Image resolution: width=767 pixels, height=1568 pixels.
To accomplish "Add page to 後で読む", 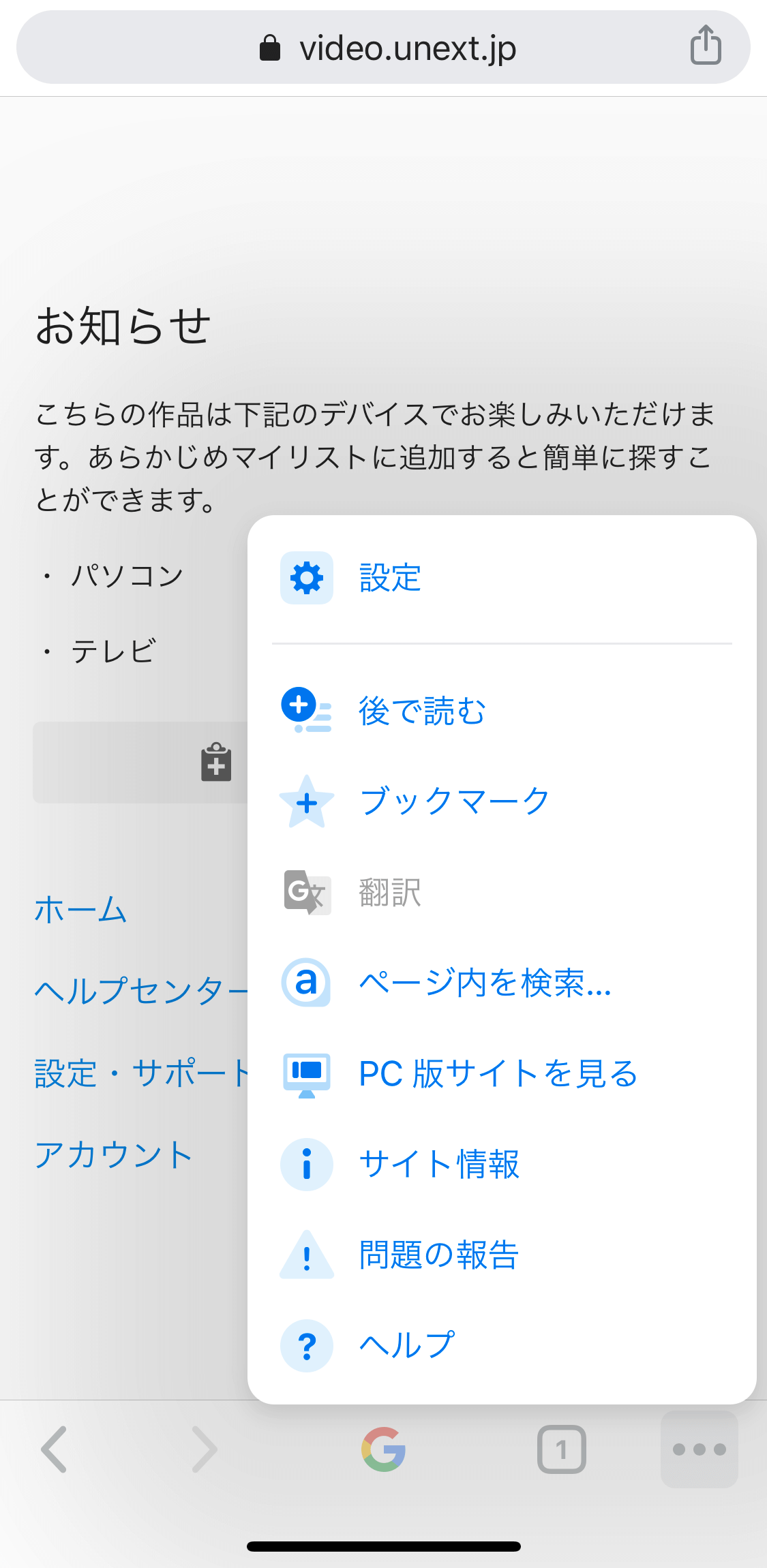I will (x=502, y=711).
